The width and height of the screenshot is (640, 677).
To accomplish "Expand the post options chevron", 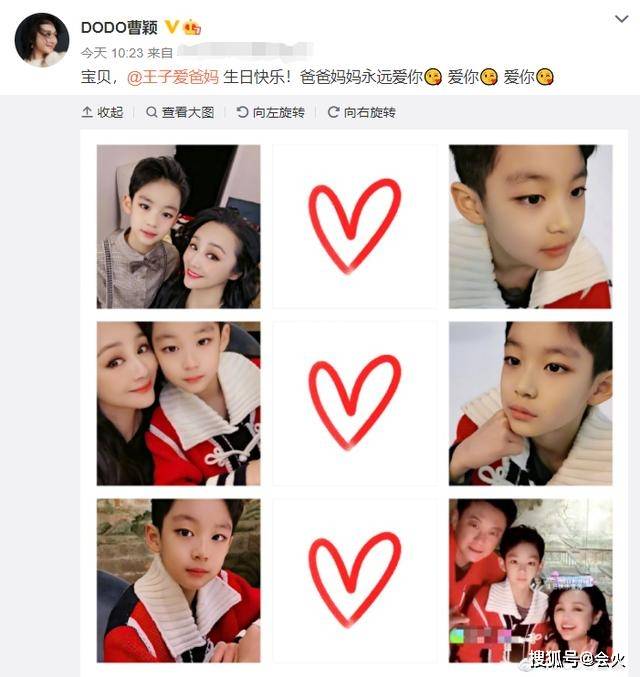I will (620, 20).
